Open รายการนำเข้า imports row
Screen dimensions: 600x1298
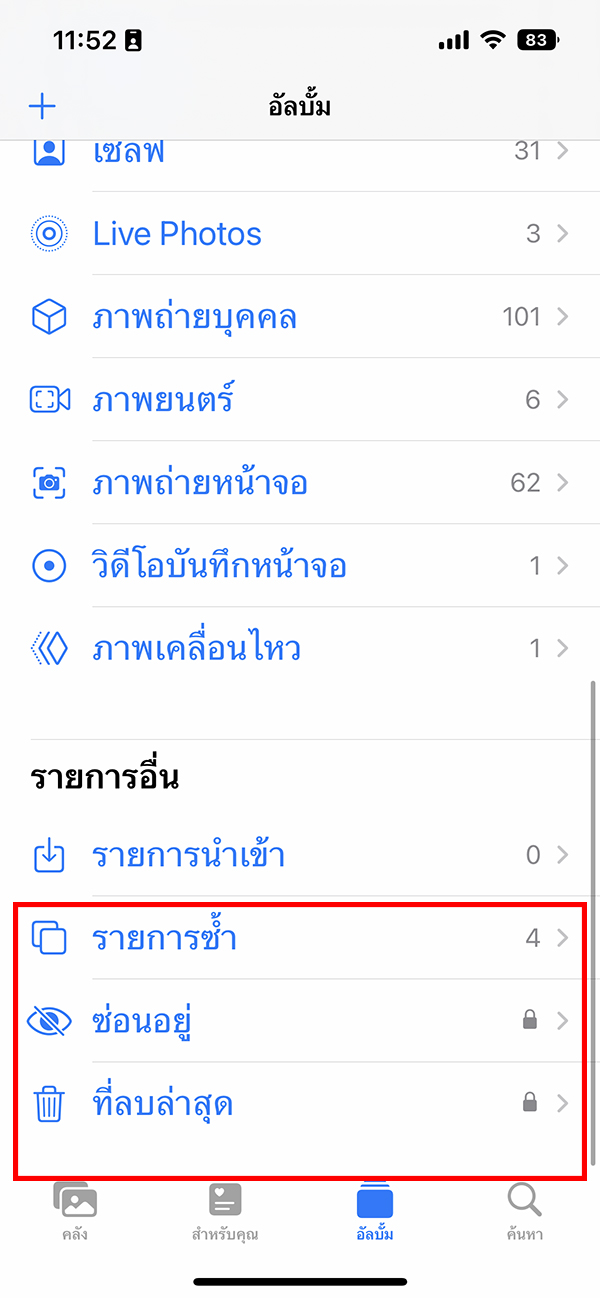point(300,855)
